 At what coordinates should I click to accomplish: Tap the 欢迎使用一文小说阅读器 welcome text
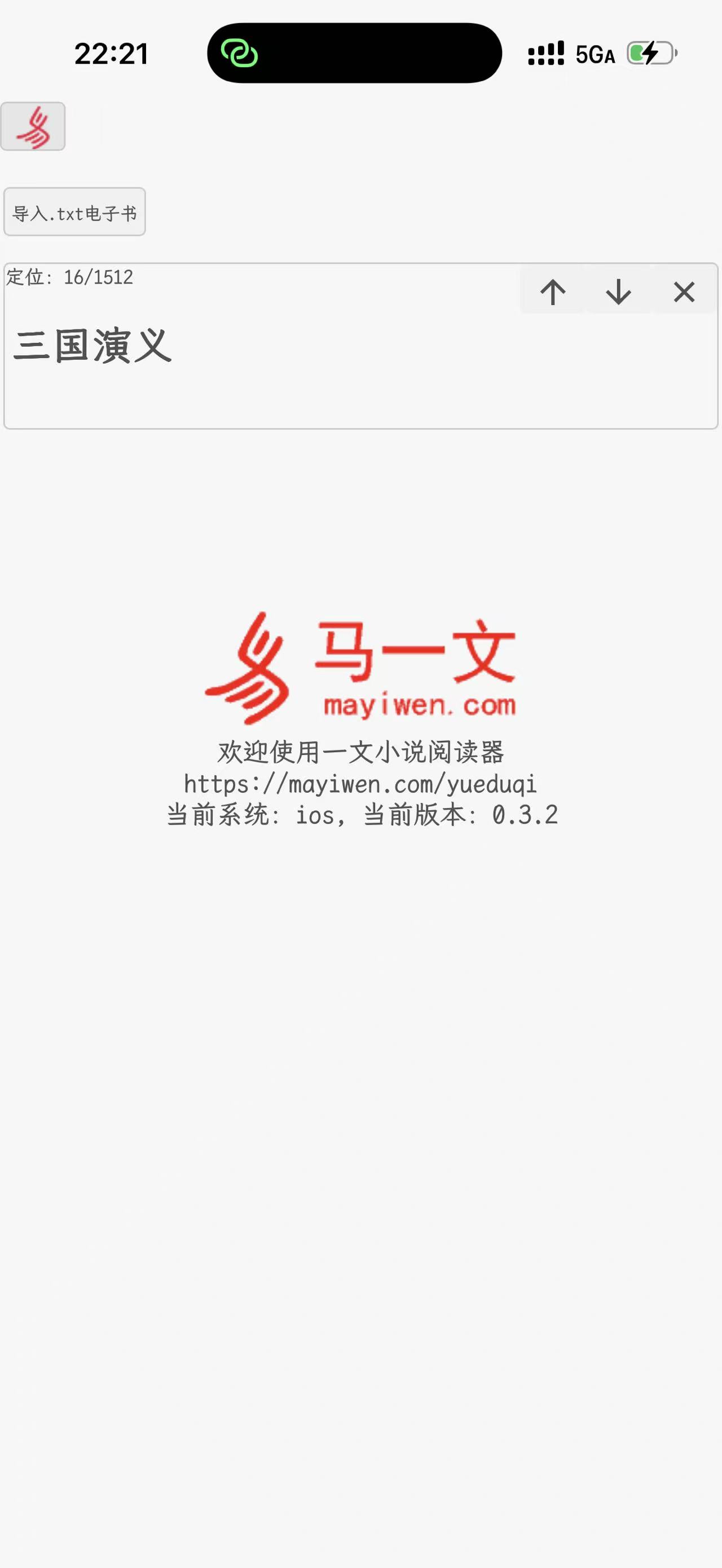[360, 754]
